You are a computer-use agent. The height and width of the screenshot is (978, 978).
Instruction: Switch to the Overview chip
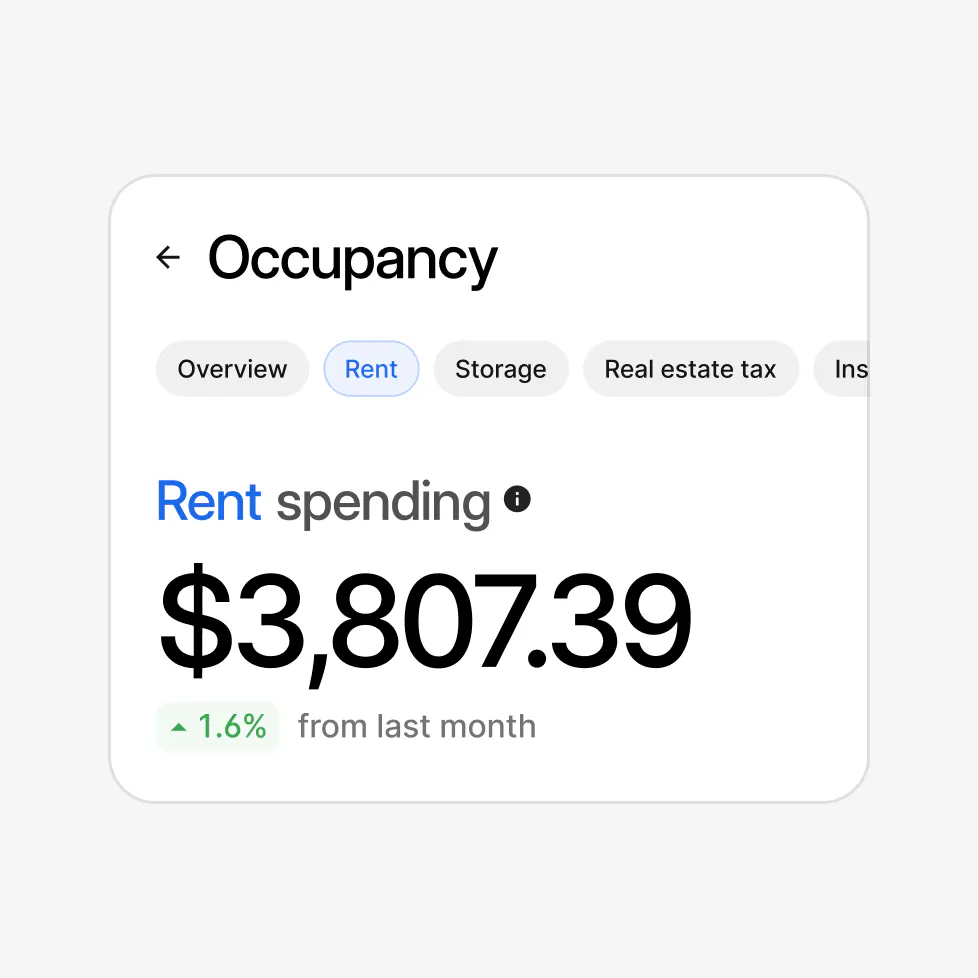click(x=232, y=369)
